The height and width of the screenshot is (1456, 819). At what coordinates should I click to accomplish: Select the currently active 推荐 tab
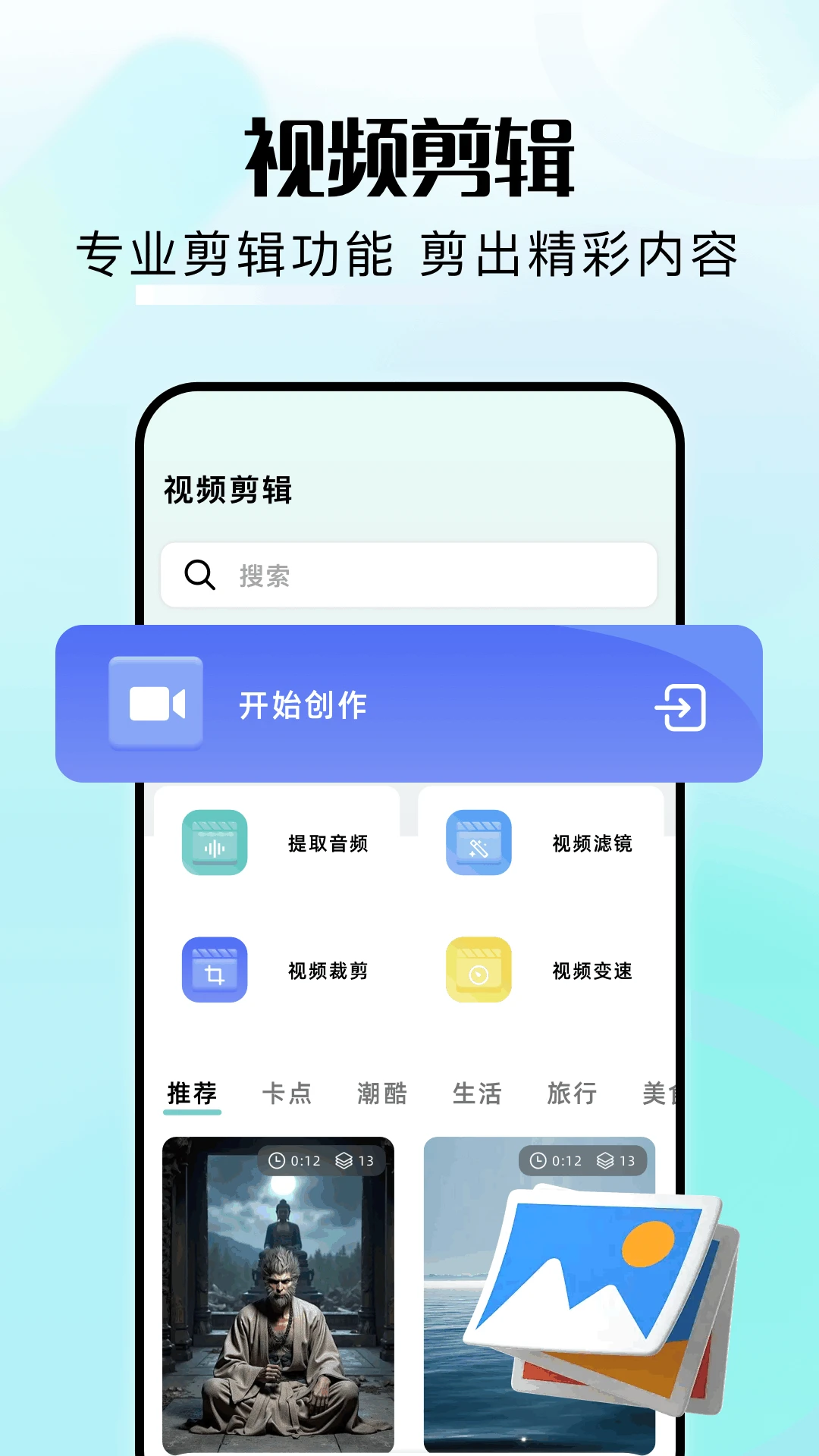[191, 1093]
